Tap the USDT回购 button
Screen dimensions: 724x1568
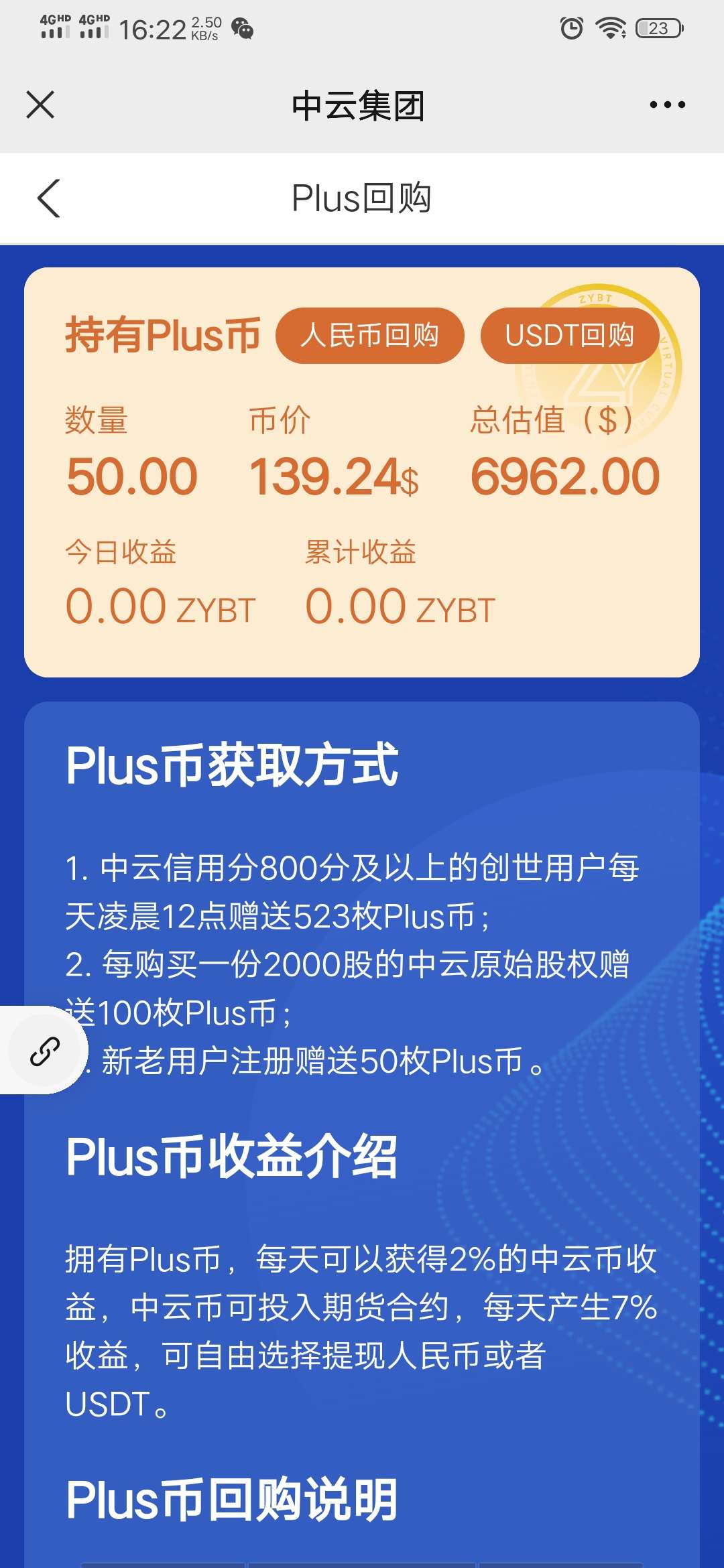pyautogui.click(x=569, y=336)
